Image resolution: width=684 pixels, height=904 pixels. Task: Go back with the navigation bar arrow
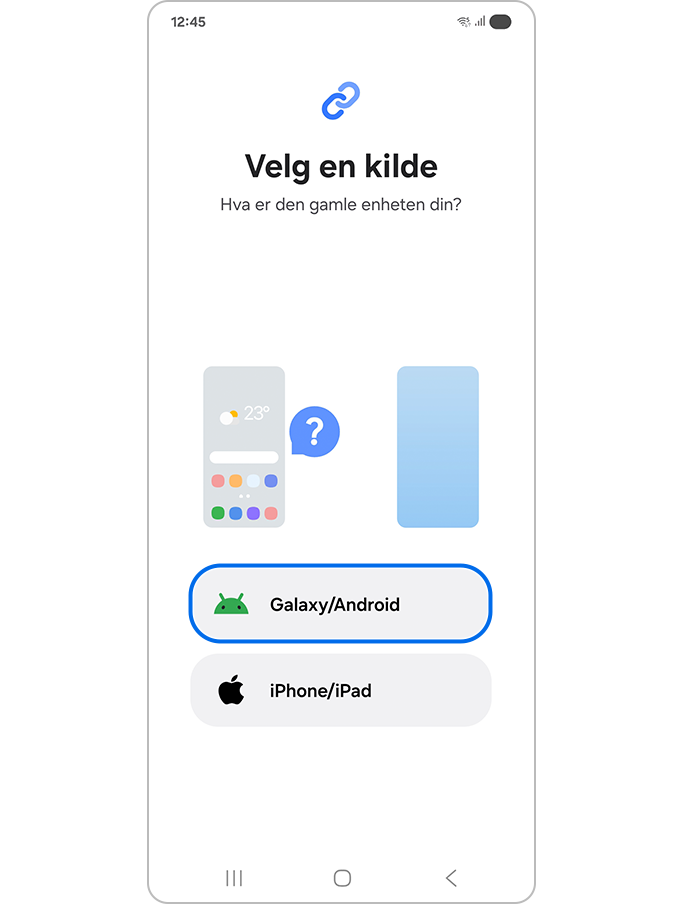tap(450, 878)
